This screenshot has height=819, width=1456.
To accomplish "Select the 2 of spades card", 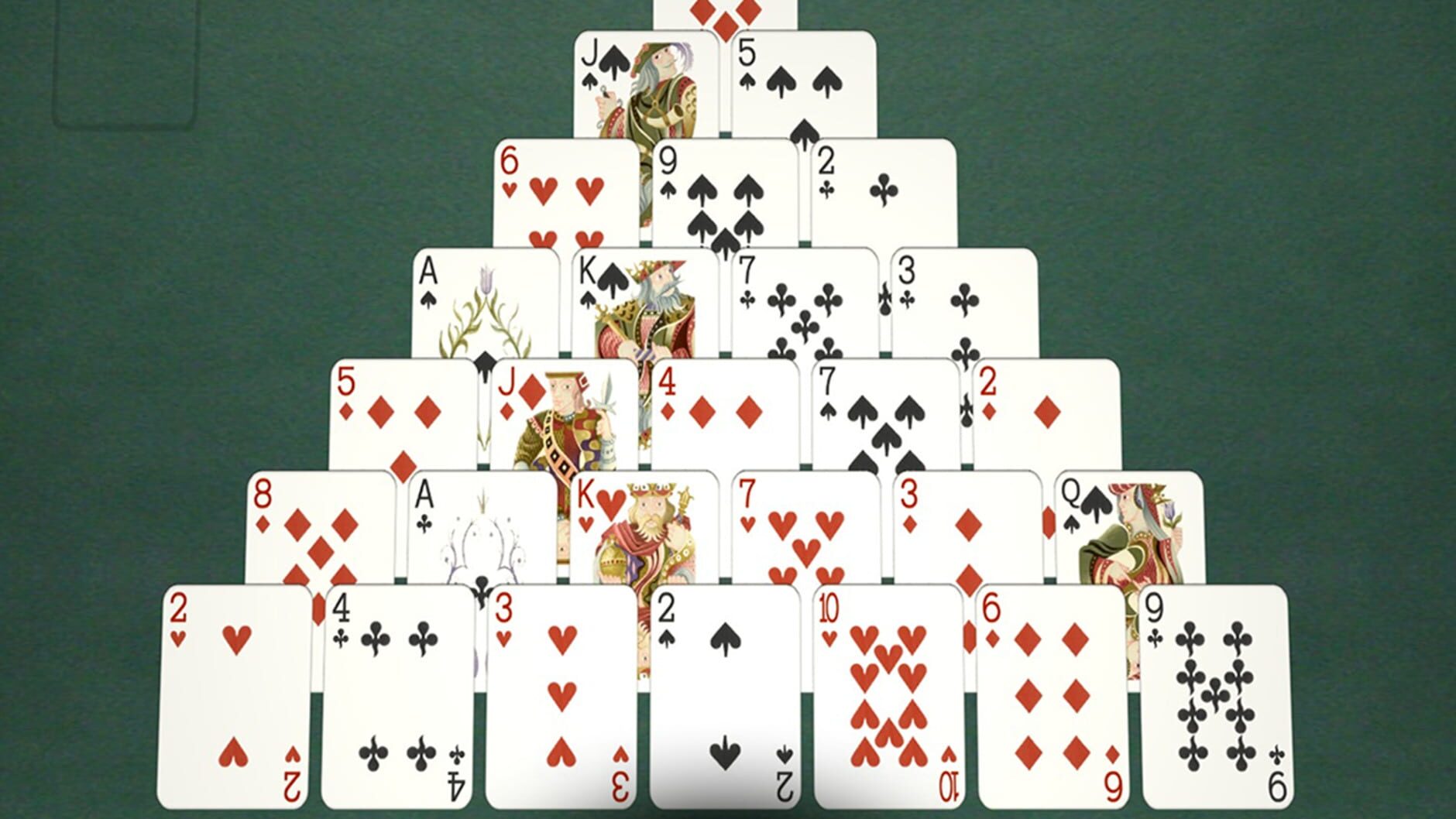I will tap(725, 697).
